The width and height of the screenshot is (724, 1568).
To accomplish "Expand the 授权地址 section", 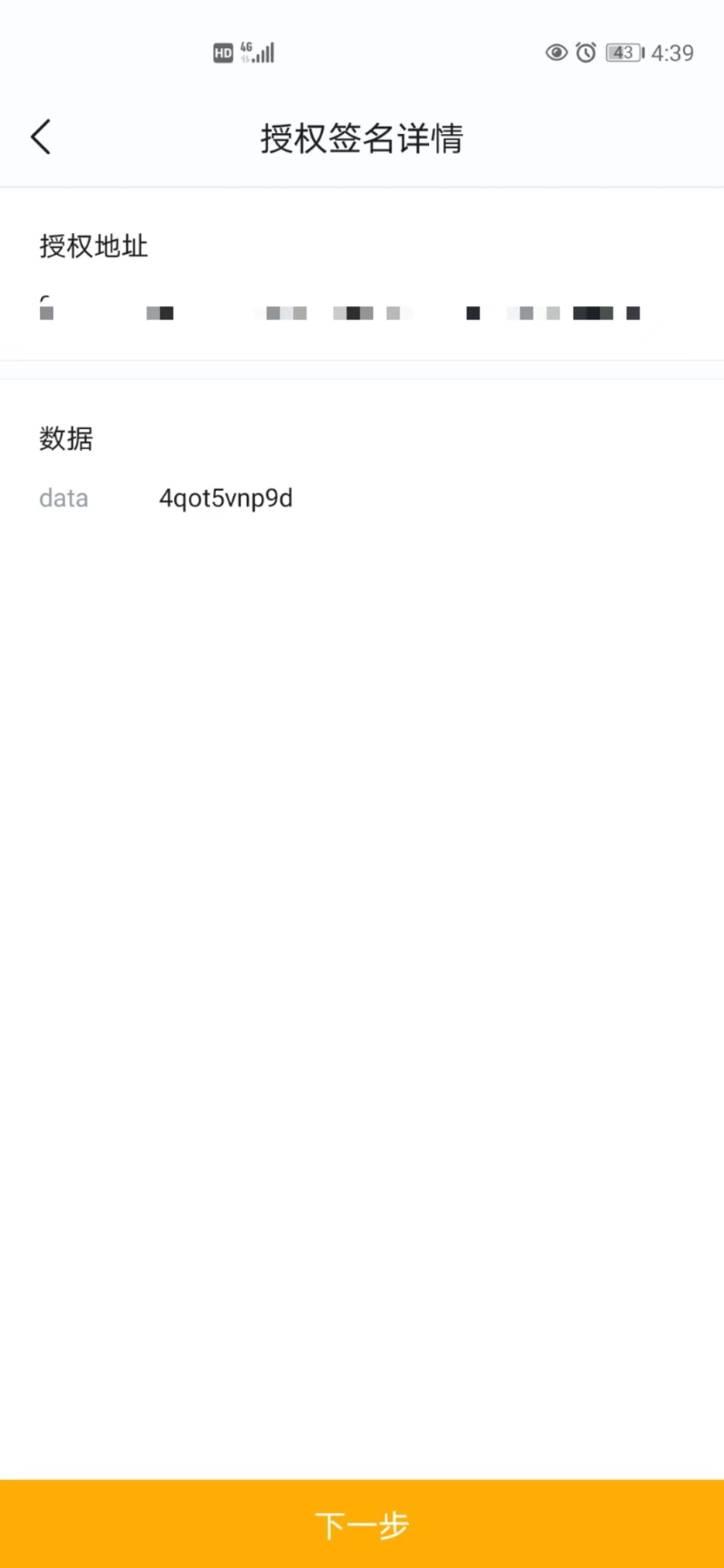I will [94, 246].
